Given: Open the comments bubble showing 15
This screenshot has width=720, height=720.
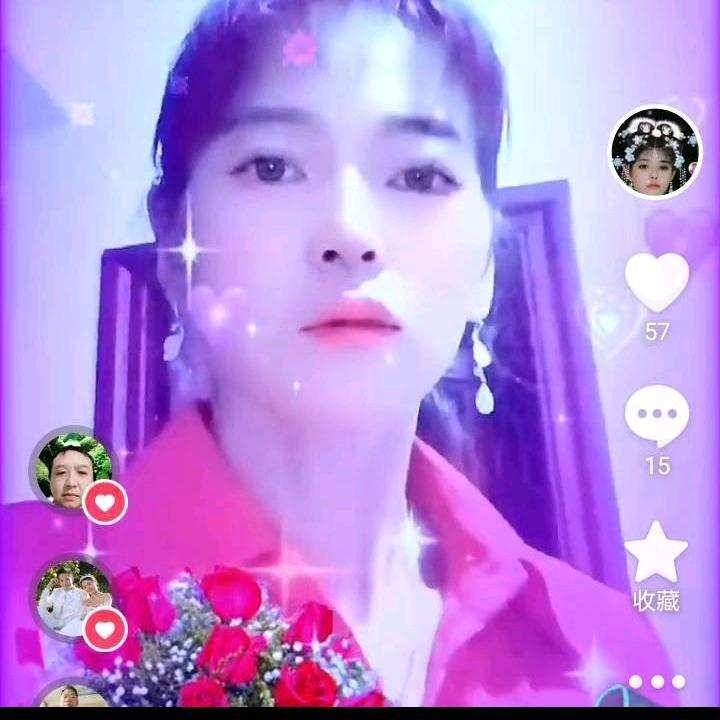Looking at the screenshot, I should coord(657,416).
